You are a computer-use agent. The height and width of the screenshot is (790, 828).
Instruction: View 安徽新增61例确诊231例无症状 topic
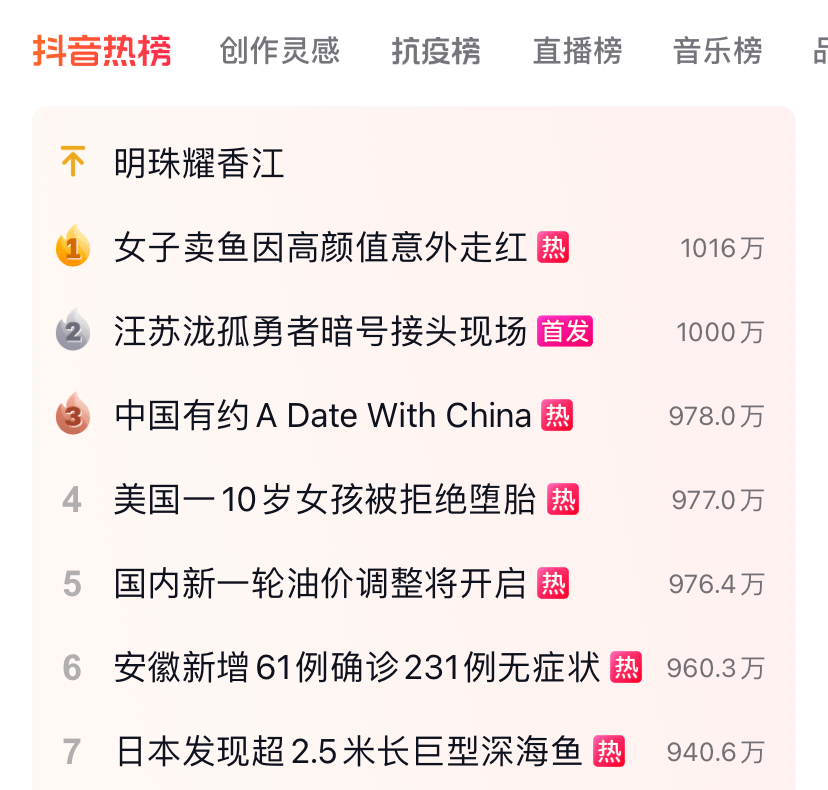pos(357,667)
